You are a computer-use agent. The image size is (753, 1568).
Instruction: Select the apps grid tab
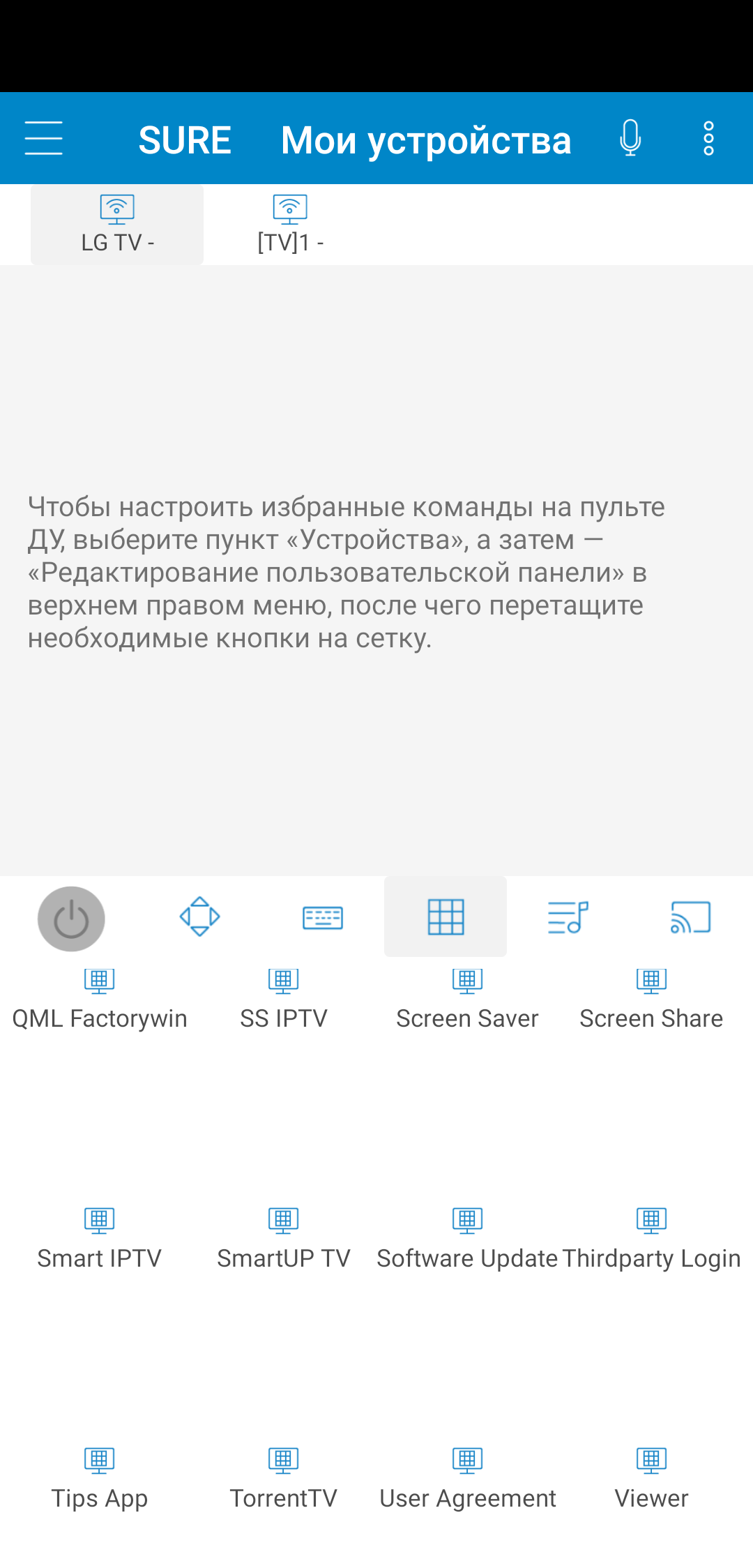coord(446,917)
